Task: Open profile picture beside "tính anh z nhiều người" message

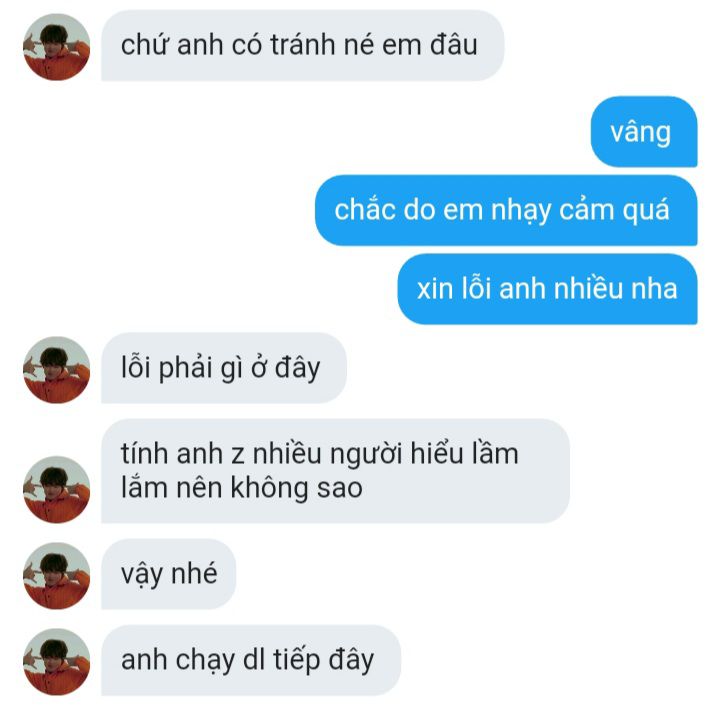Action: click(57, 489)
